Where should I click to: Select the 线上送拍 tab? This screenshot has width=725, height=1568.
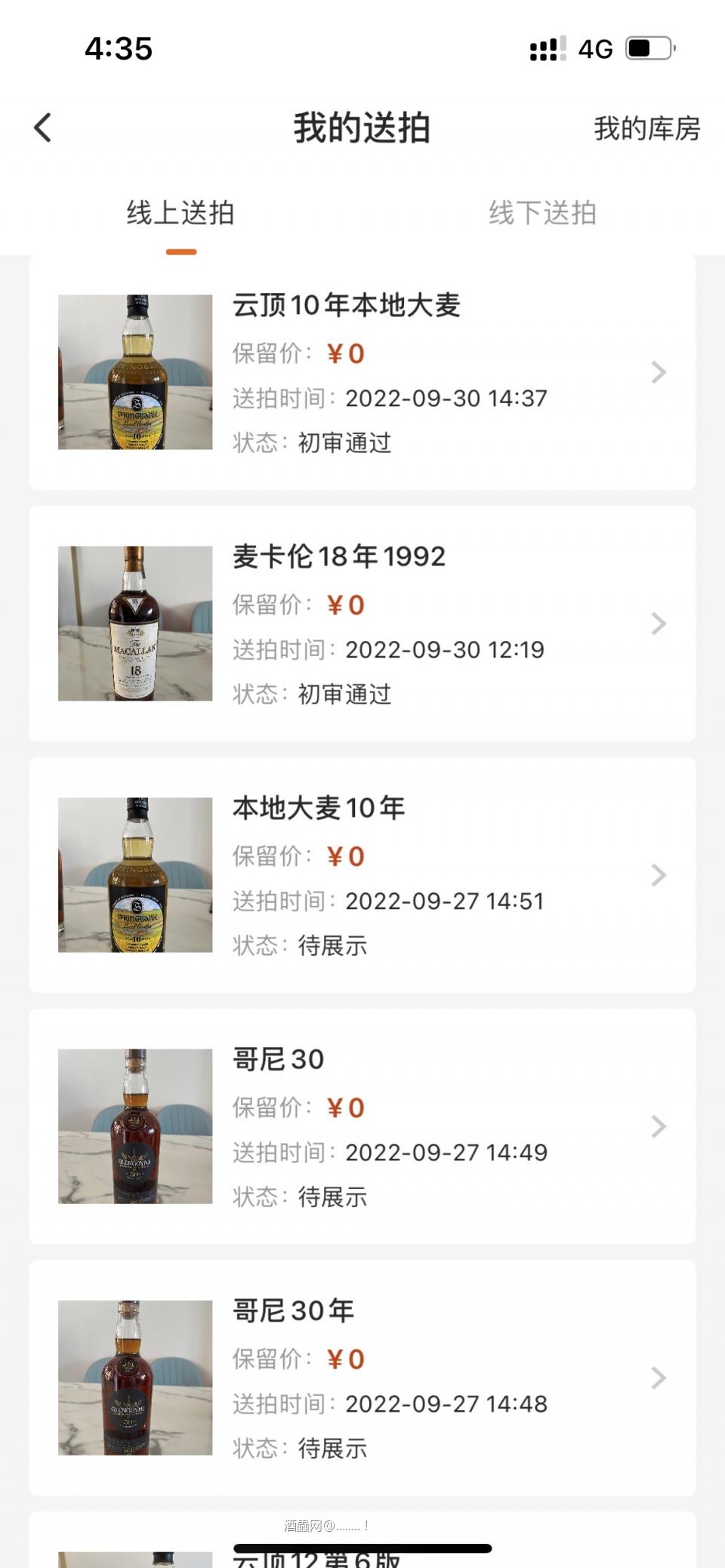point(181,212)
